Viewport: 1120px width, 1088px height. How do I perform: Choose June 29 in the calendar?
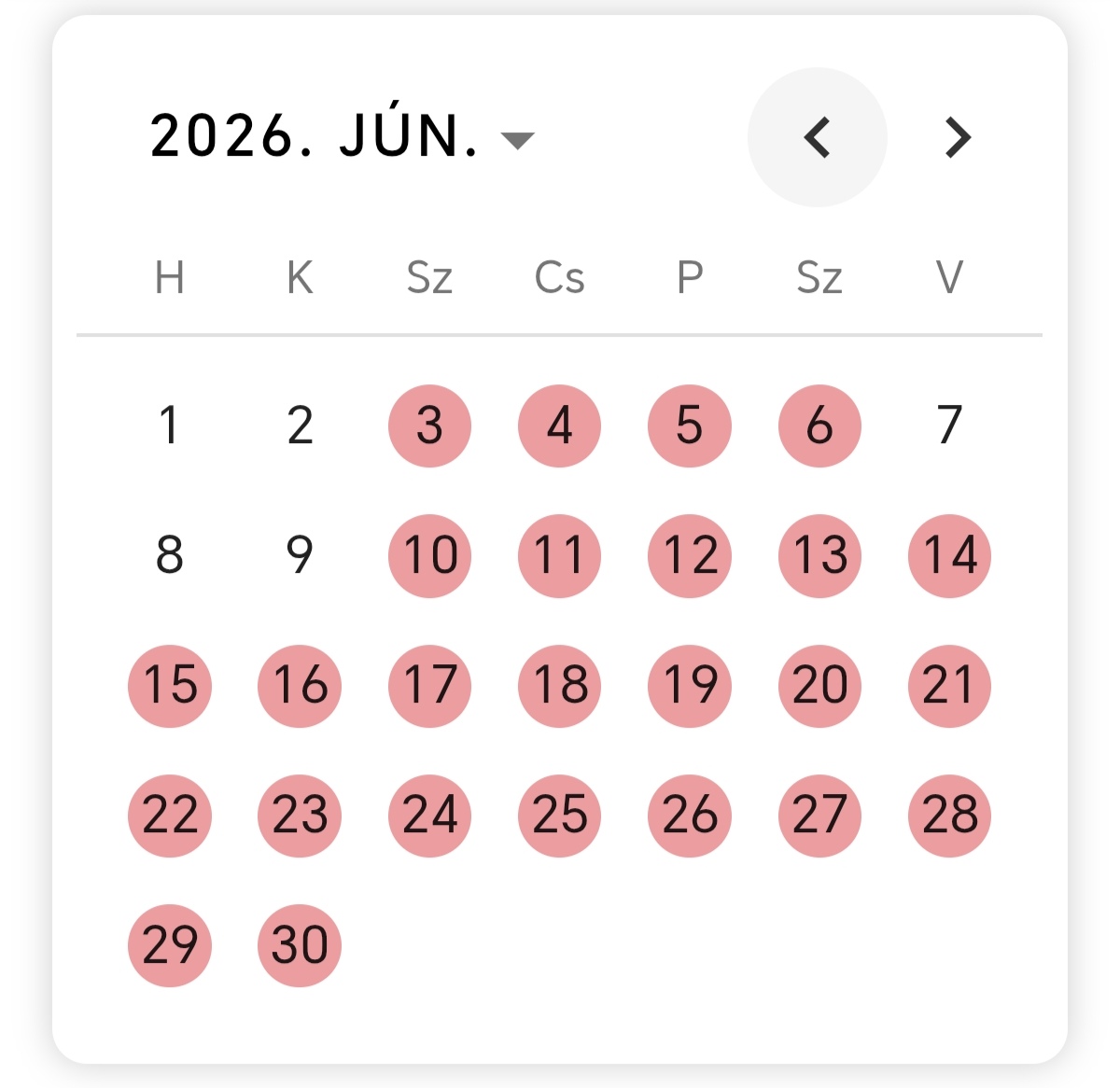coord(169,944)
